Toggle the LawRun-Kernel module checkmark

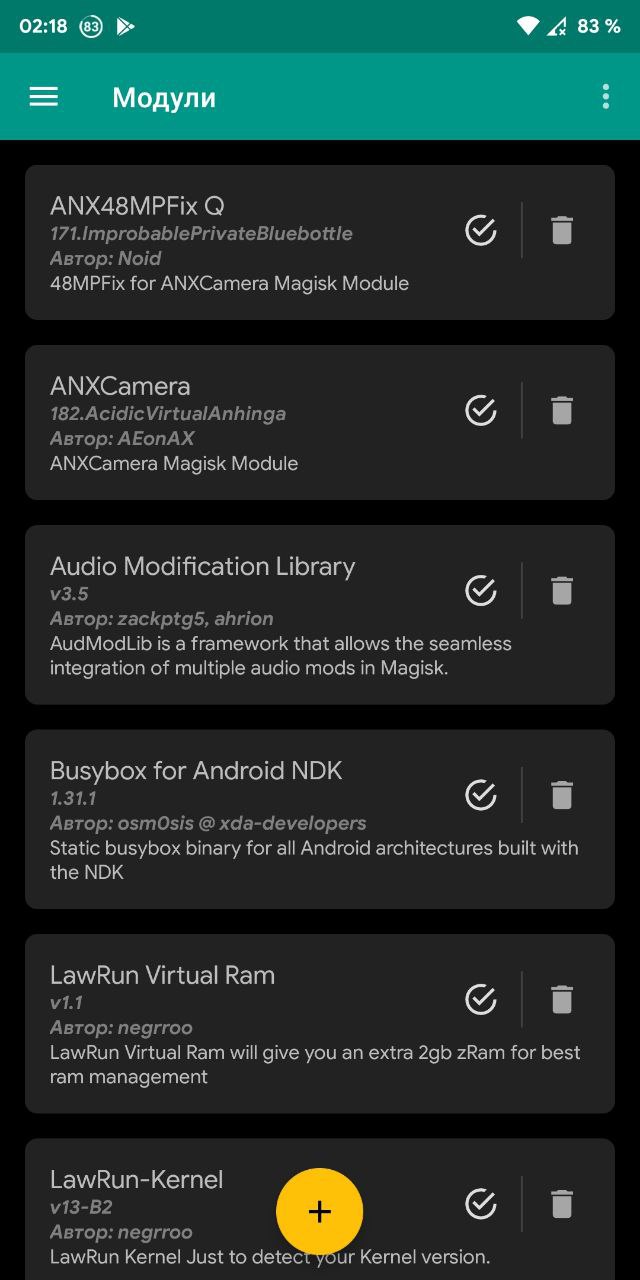pos(481,1204)
